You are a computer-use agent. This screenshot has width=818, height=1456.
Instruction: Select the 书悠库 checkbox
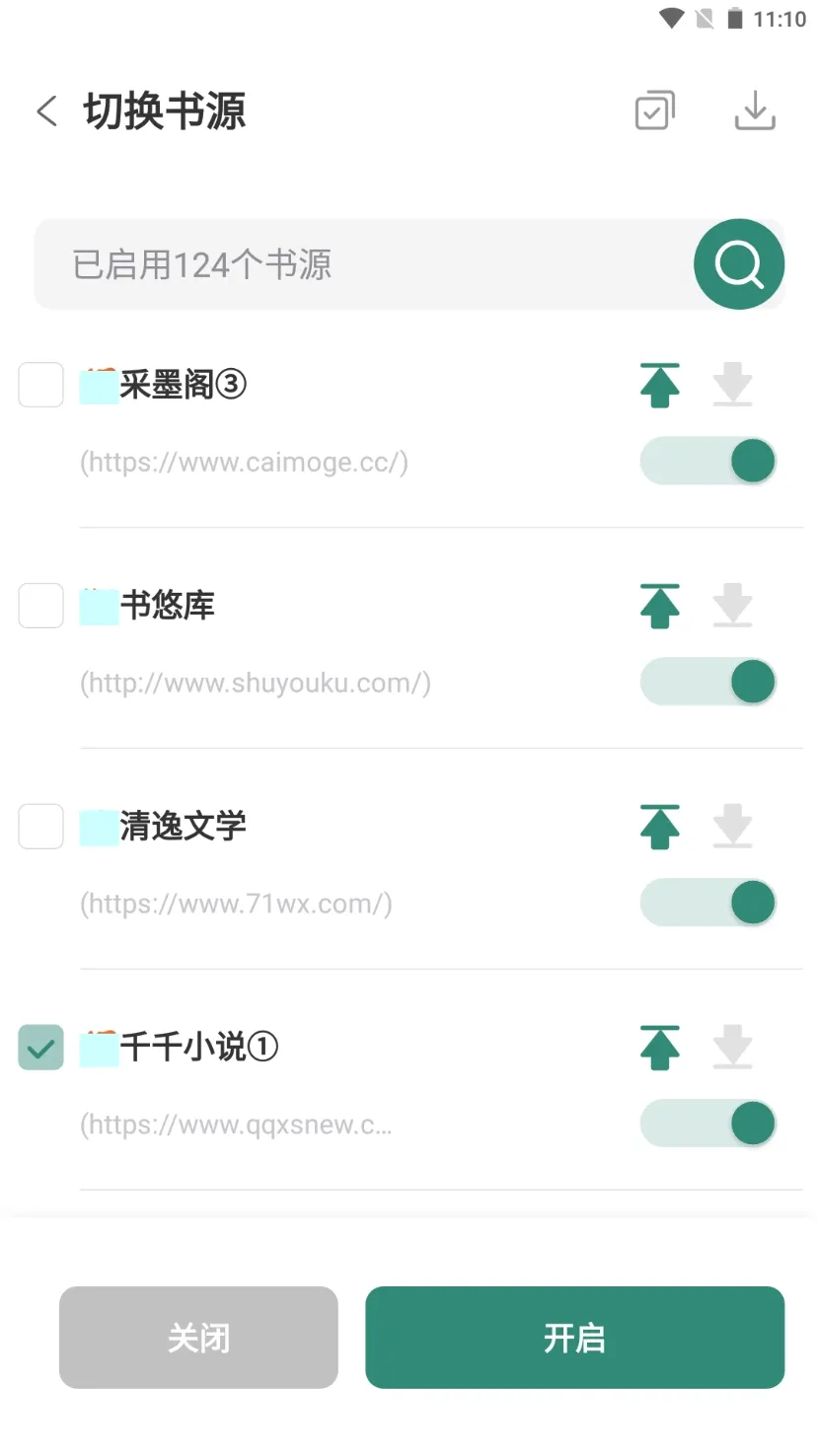coord(41,606)
